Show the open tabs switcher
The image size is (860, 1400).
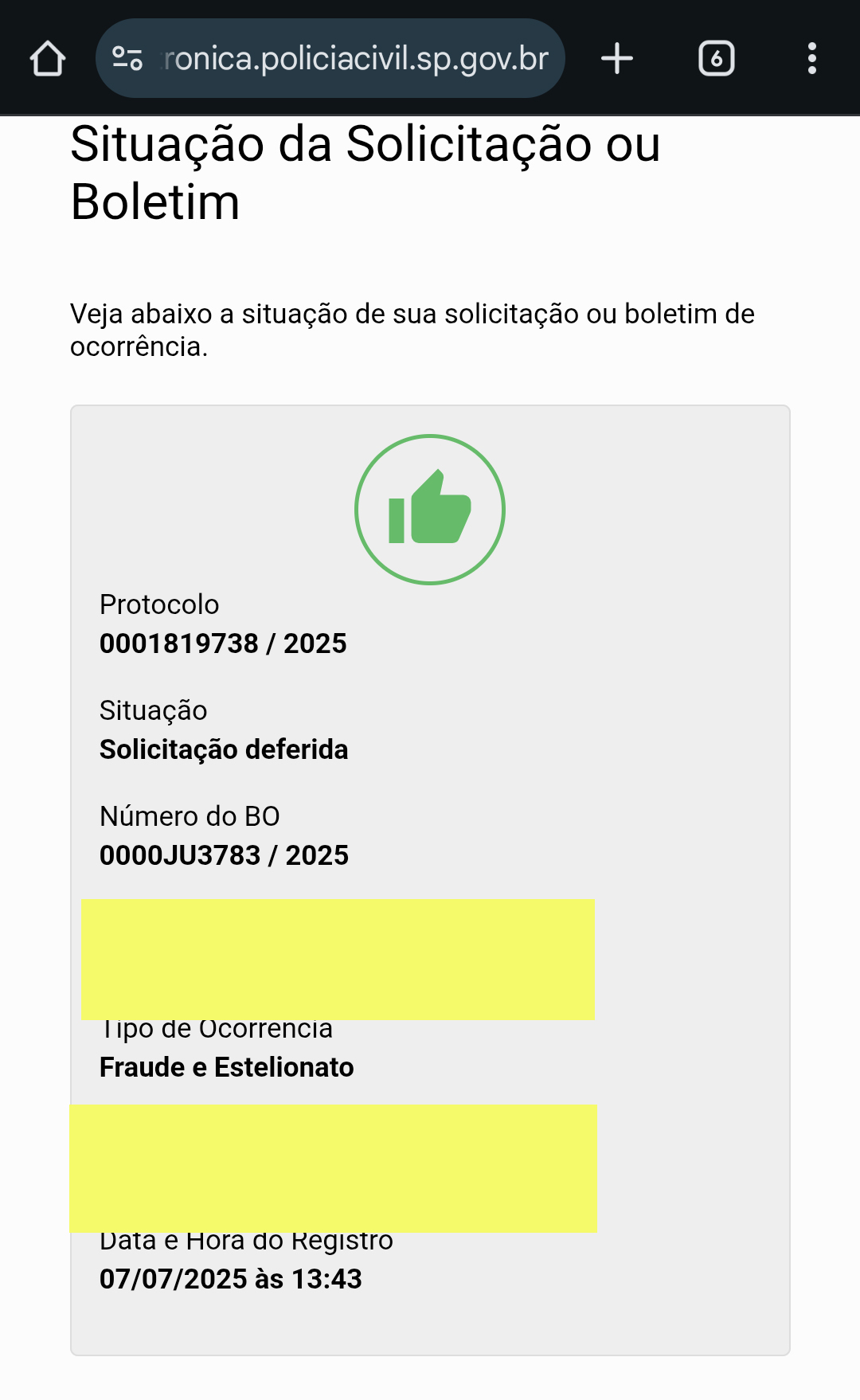click(x=716, y=59)
